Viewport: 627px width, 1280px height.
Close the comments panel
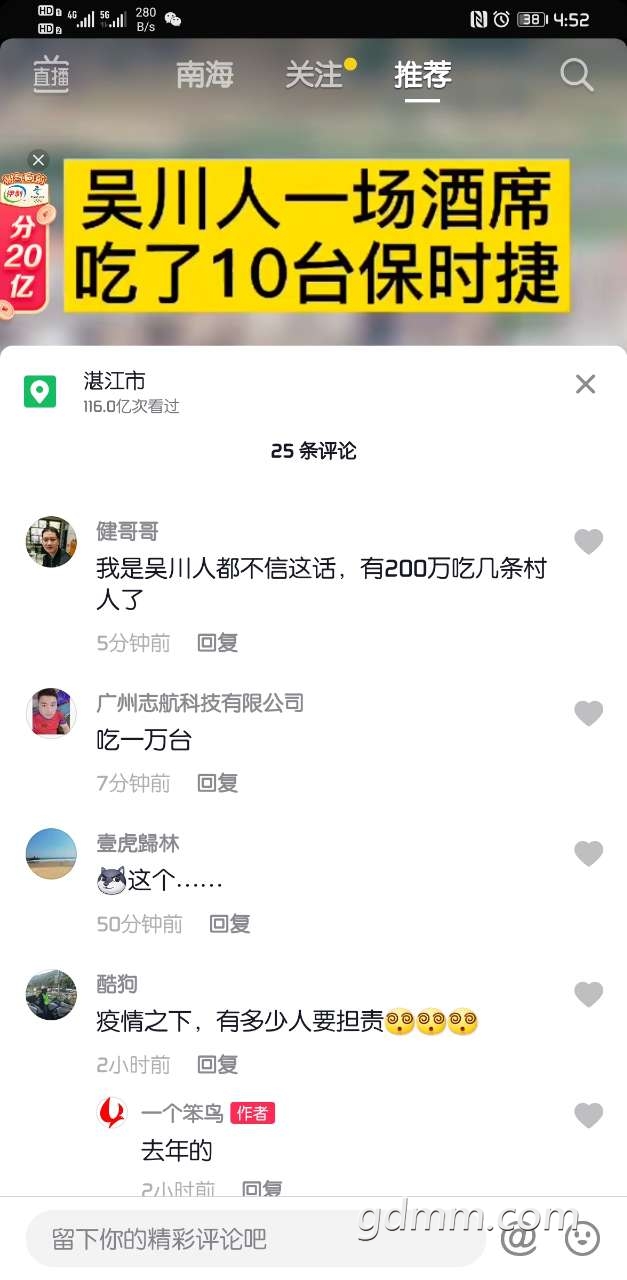[586, 384]
